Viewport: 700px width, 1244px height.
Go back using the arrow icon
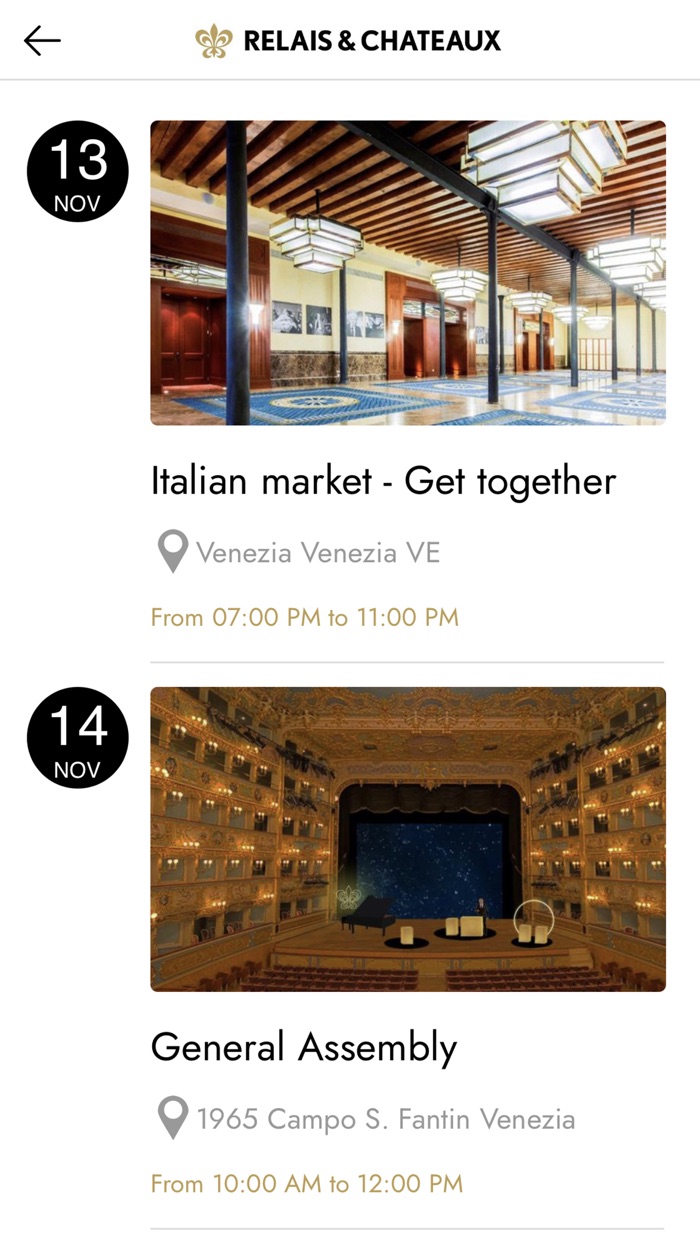pyautogui.click(x=42, y=41)
